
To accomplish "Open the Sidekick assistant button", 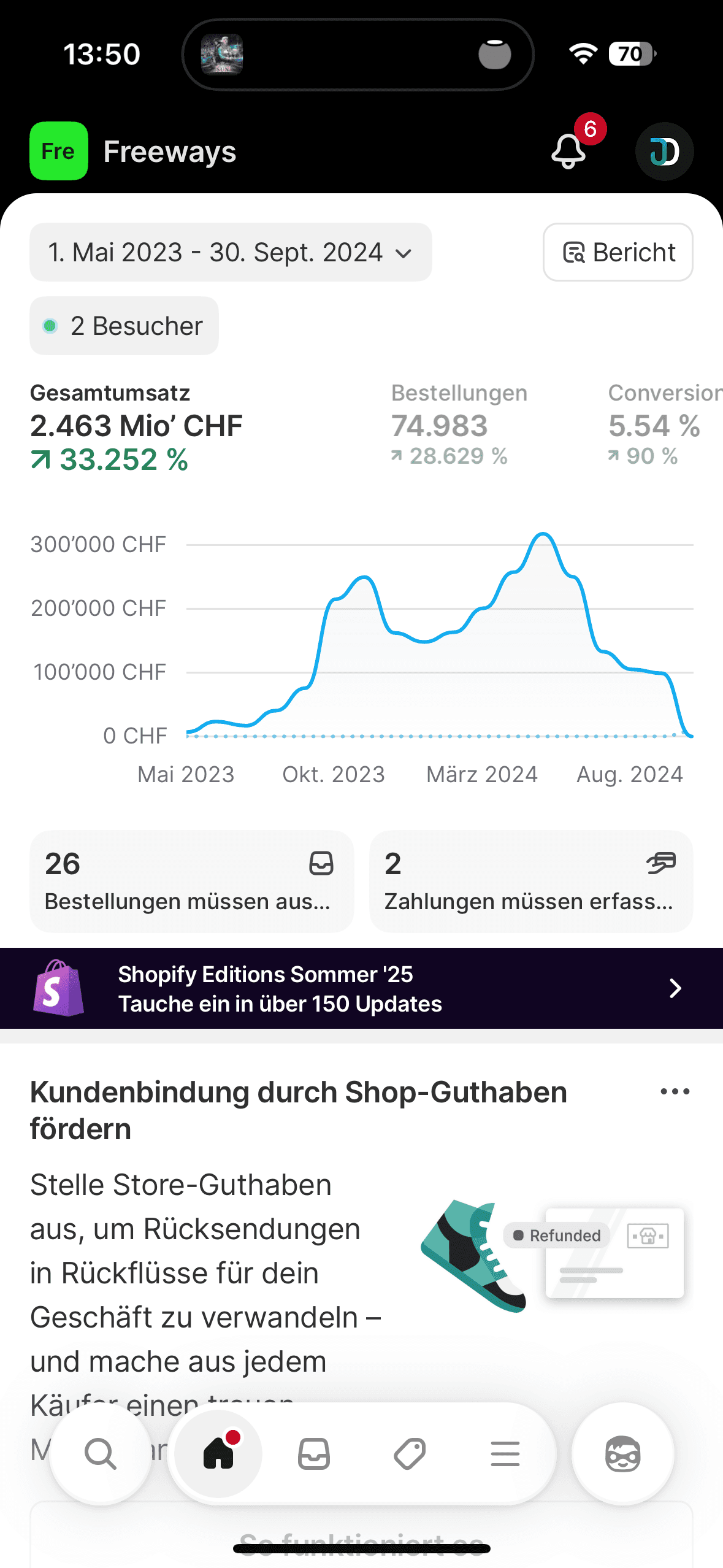I will 622,1454.
